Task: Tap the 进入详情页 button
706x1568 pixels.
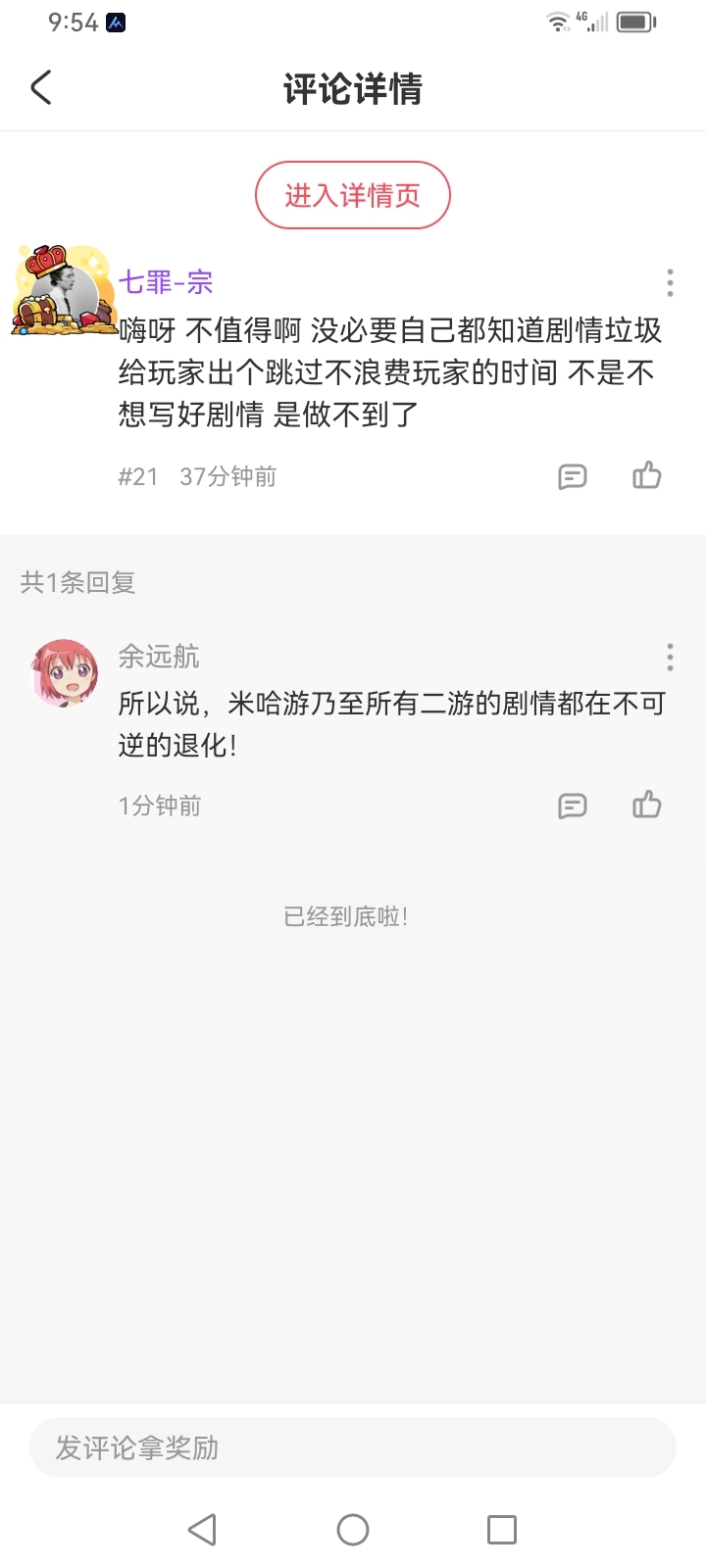Action: (x=353, y=195)
